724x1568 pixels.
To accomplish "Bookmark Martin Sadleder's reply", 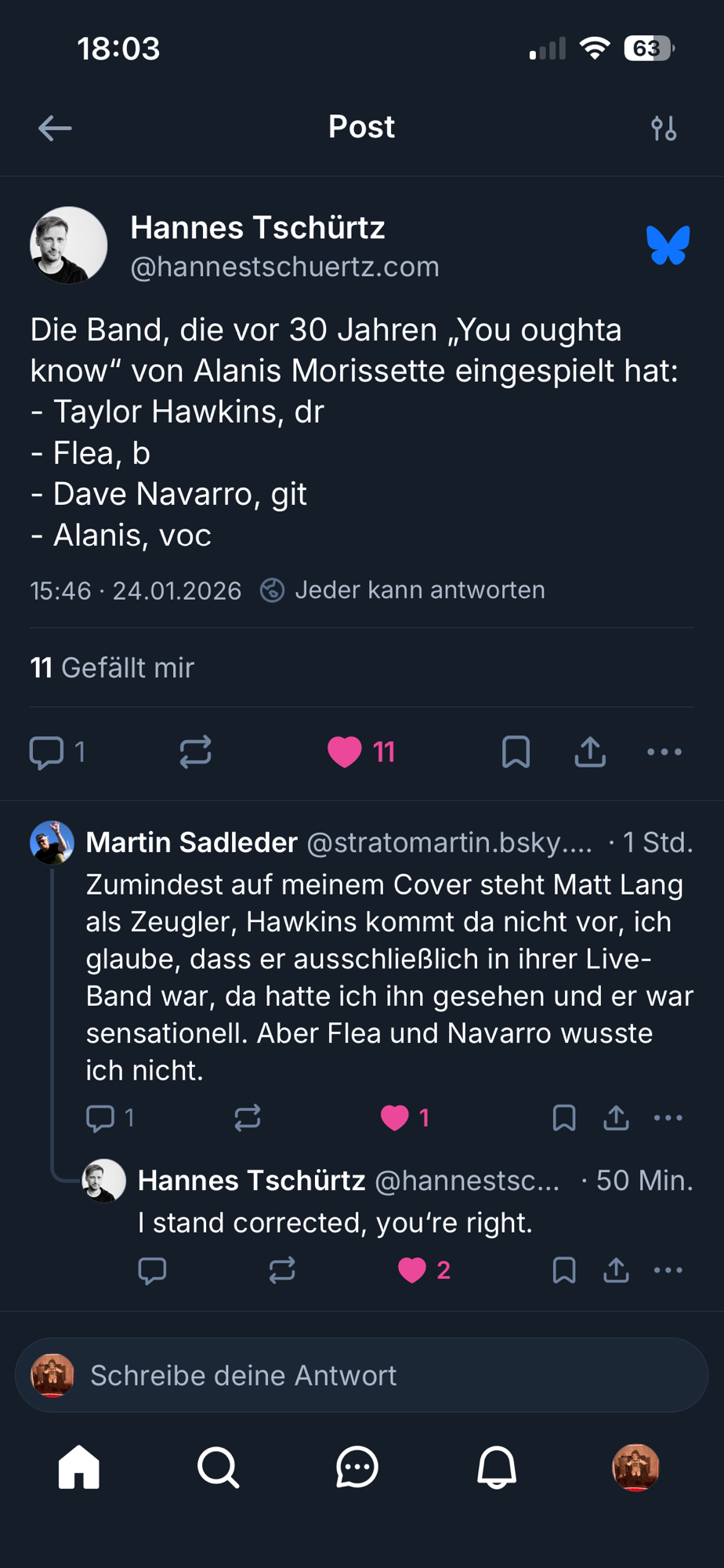I will point(564,1117).
